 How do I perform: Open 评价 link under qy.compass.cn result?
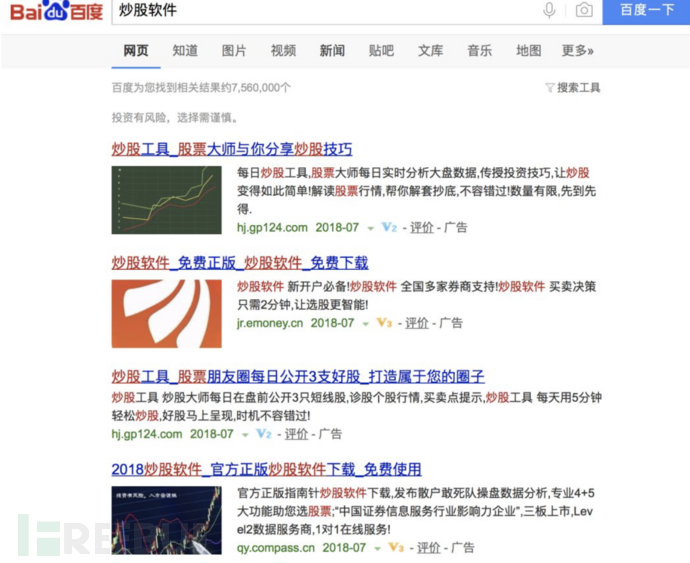click(427, 547)
